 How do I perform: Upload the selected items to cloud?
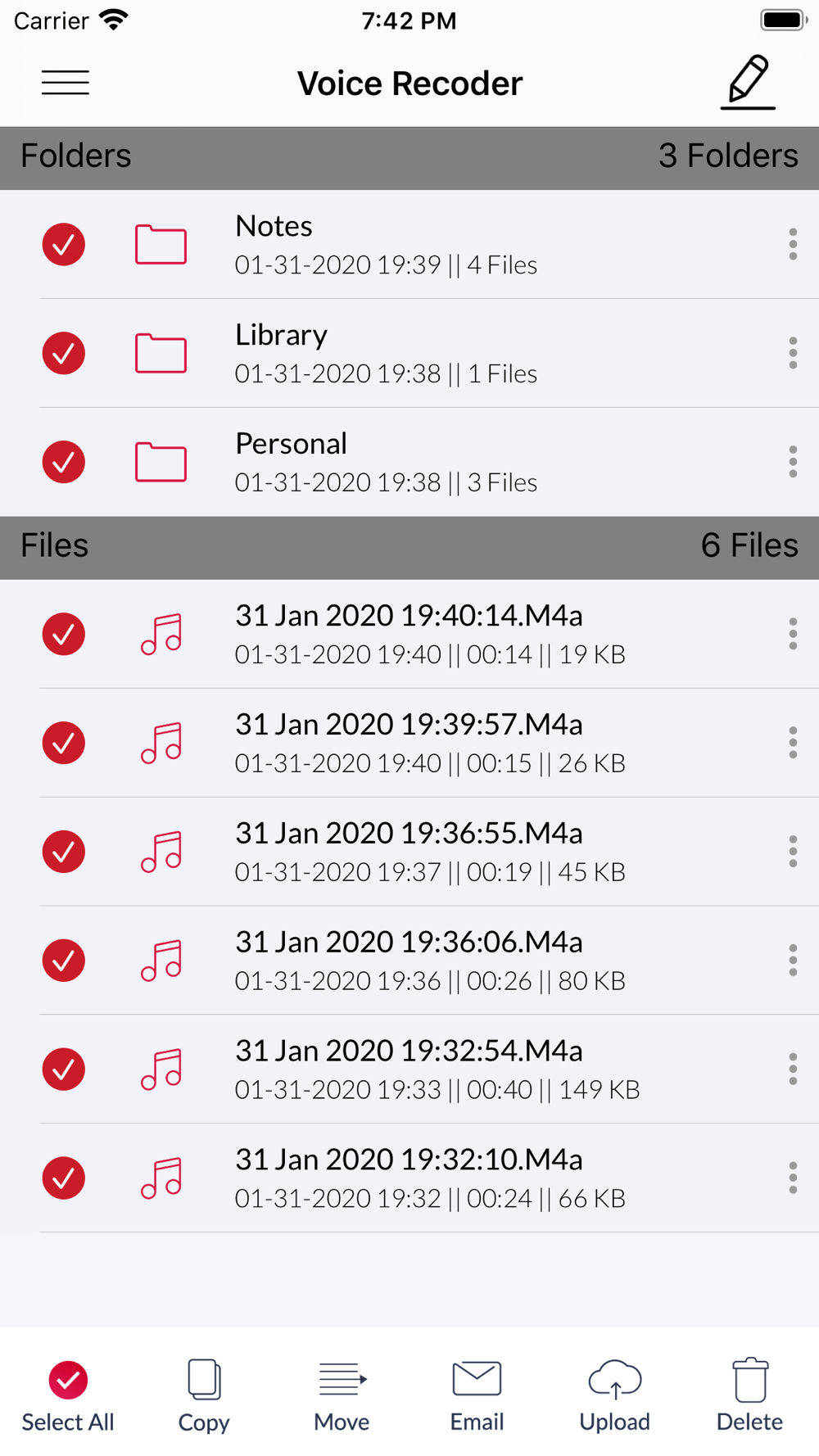tap(614, 1395)
